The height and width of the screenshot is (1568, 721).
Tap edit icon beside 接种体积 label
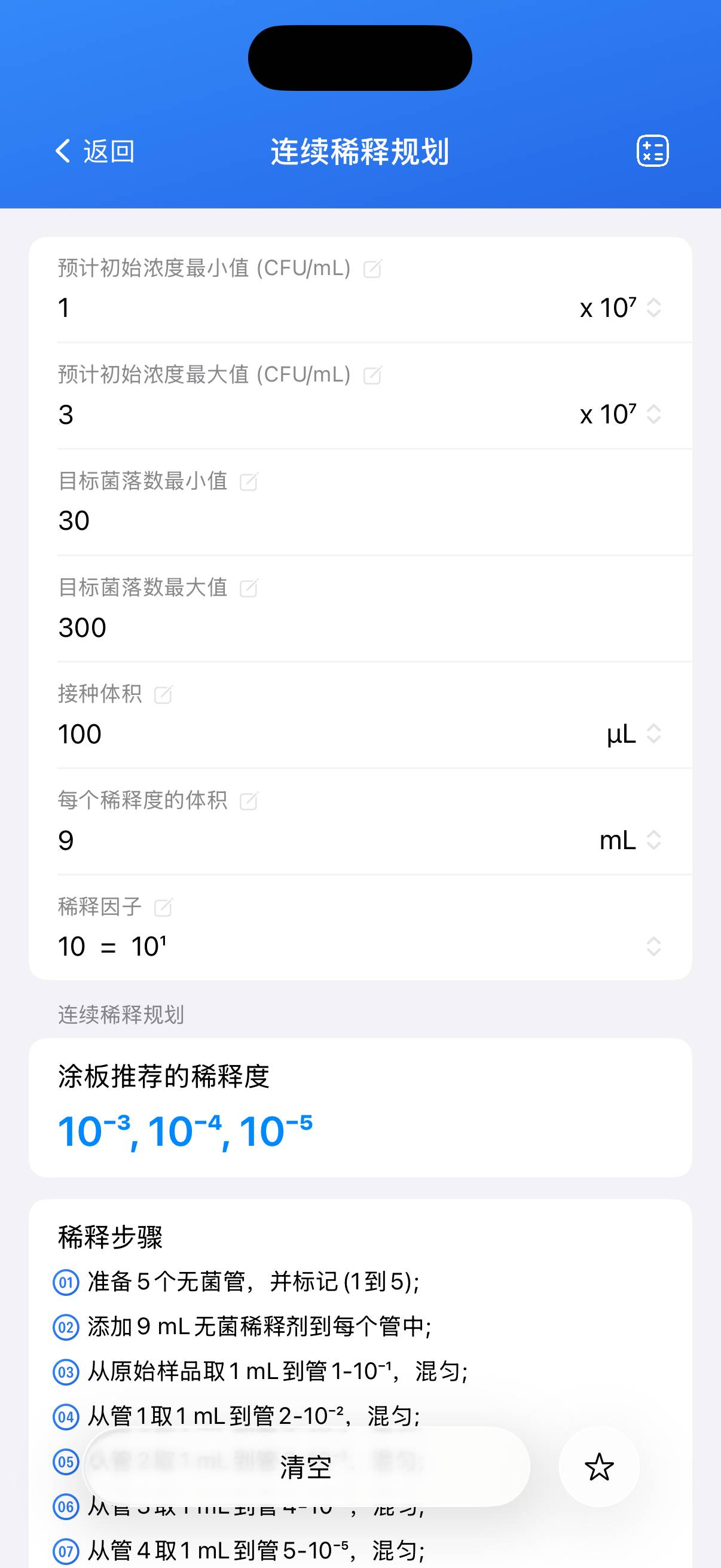[163, 694]
